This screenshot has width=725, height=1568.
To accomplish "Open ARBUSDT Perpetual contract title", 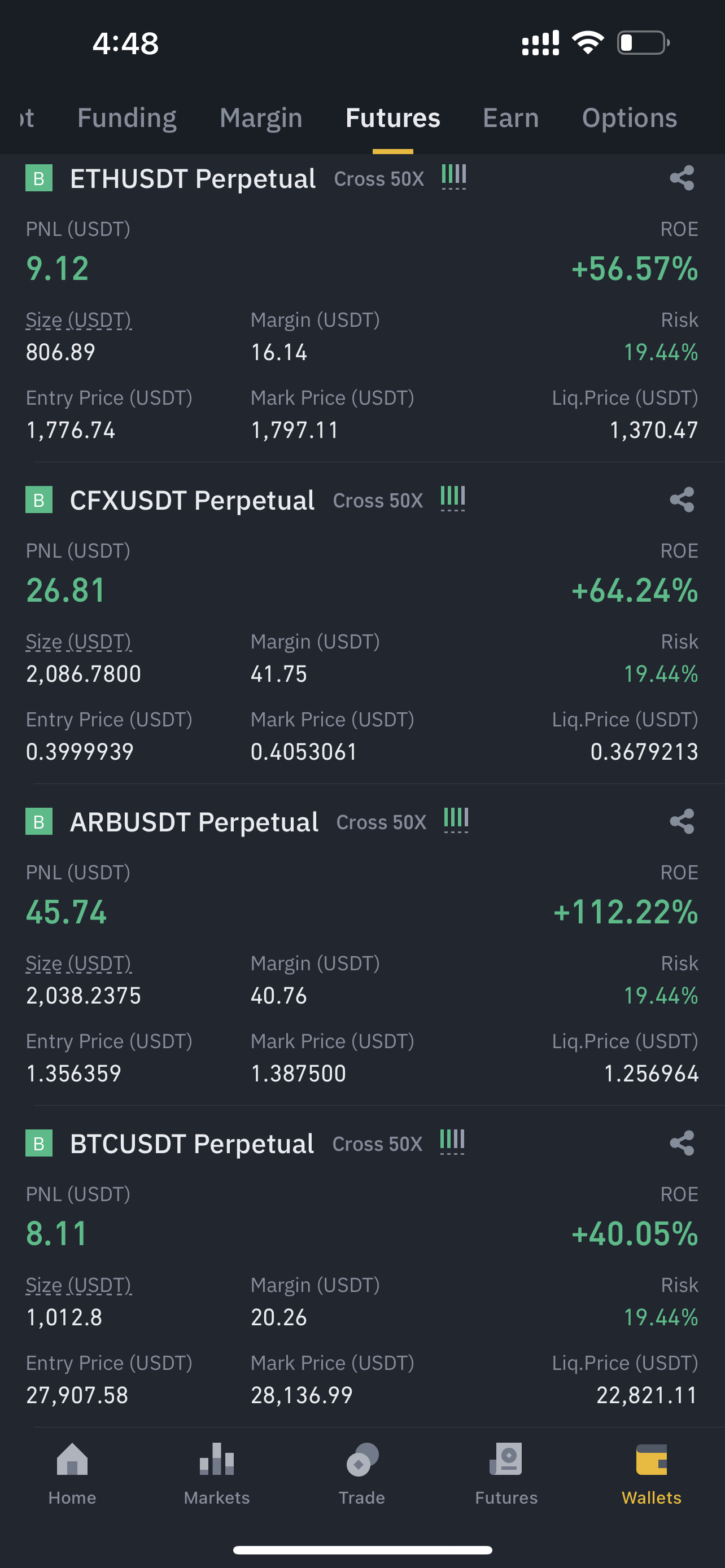I will coord(194,822).
